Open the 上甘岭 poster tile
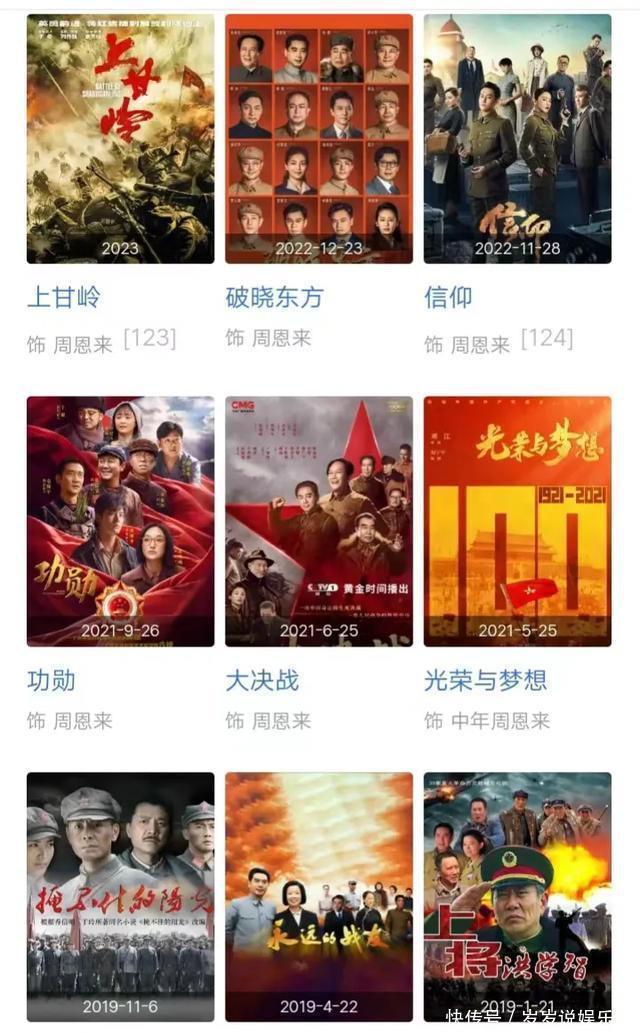This screenshot has height=1033, width=640. 120,139
